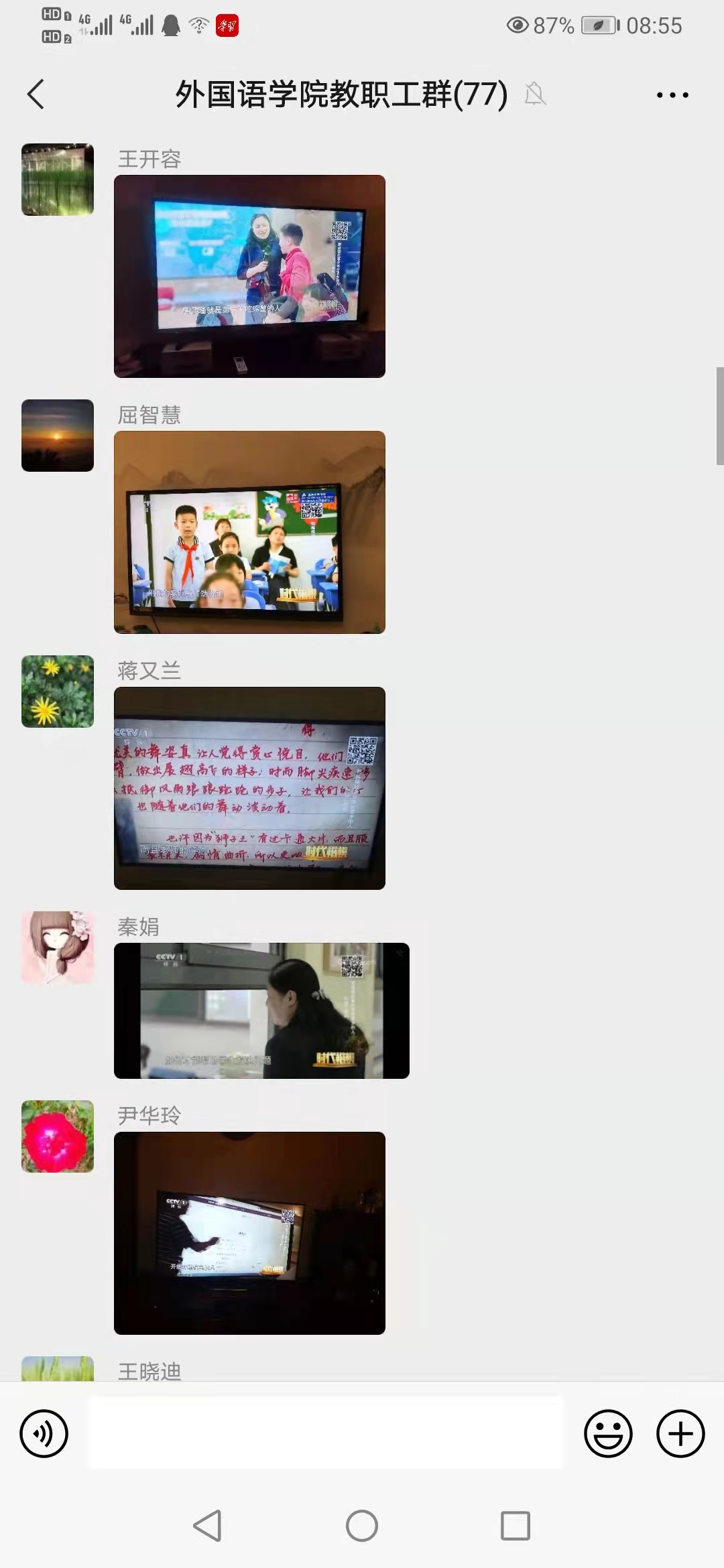
Task: Open 屈智慧's sunset avatar
Action: [x=58, y=436]
